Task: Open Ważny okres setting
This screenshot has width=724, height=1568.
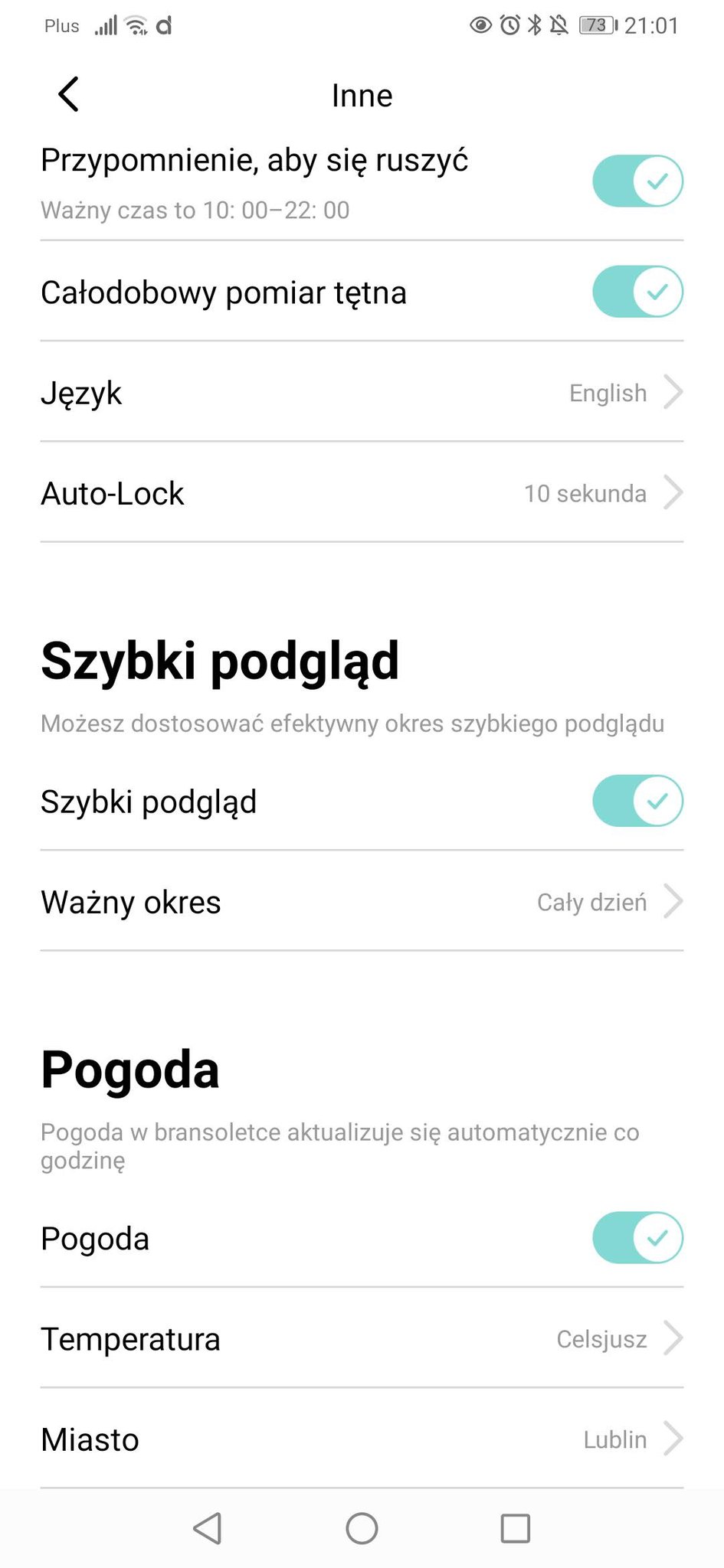Action: tap(362, 901)
